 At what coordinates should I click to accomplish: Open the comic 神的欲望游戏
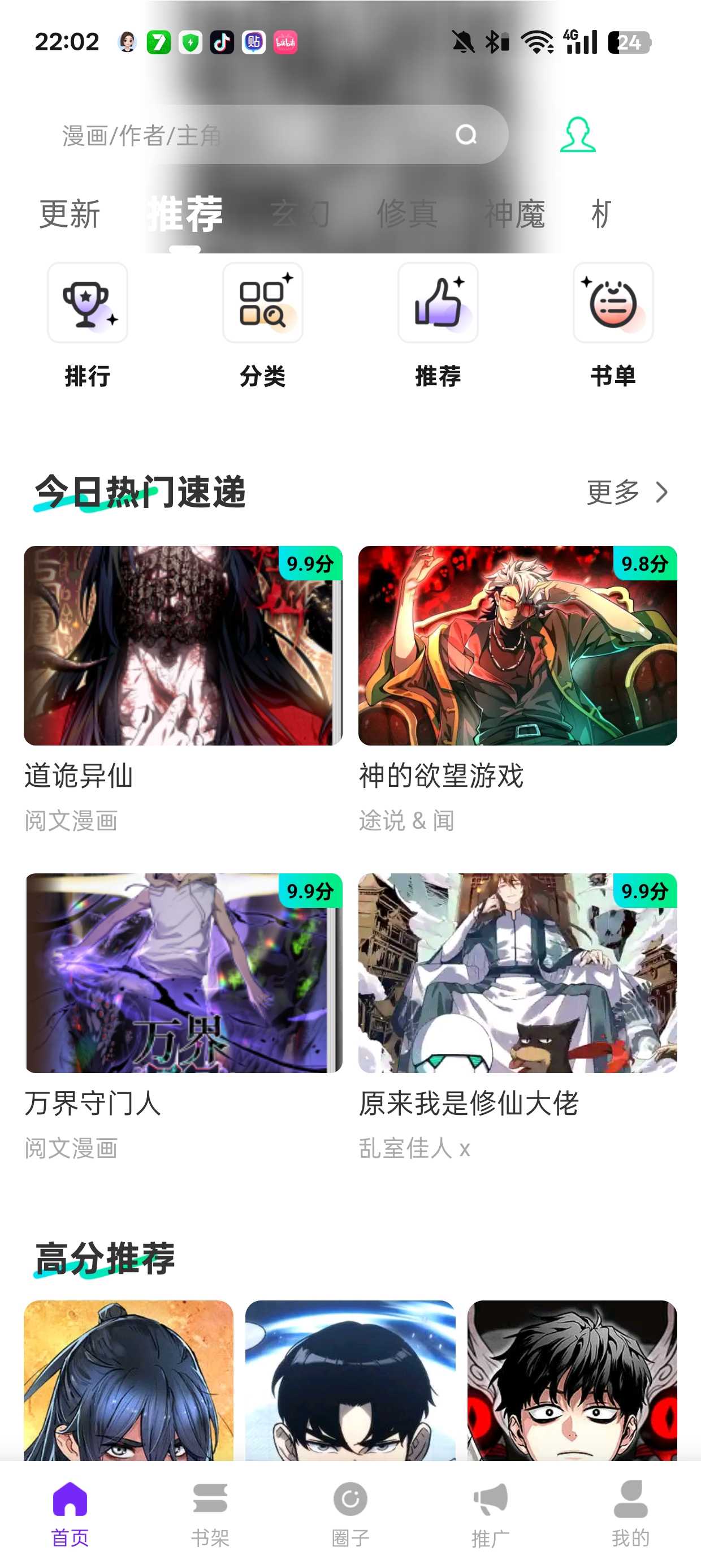[x=517, y=646]
